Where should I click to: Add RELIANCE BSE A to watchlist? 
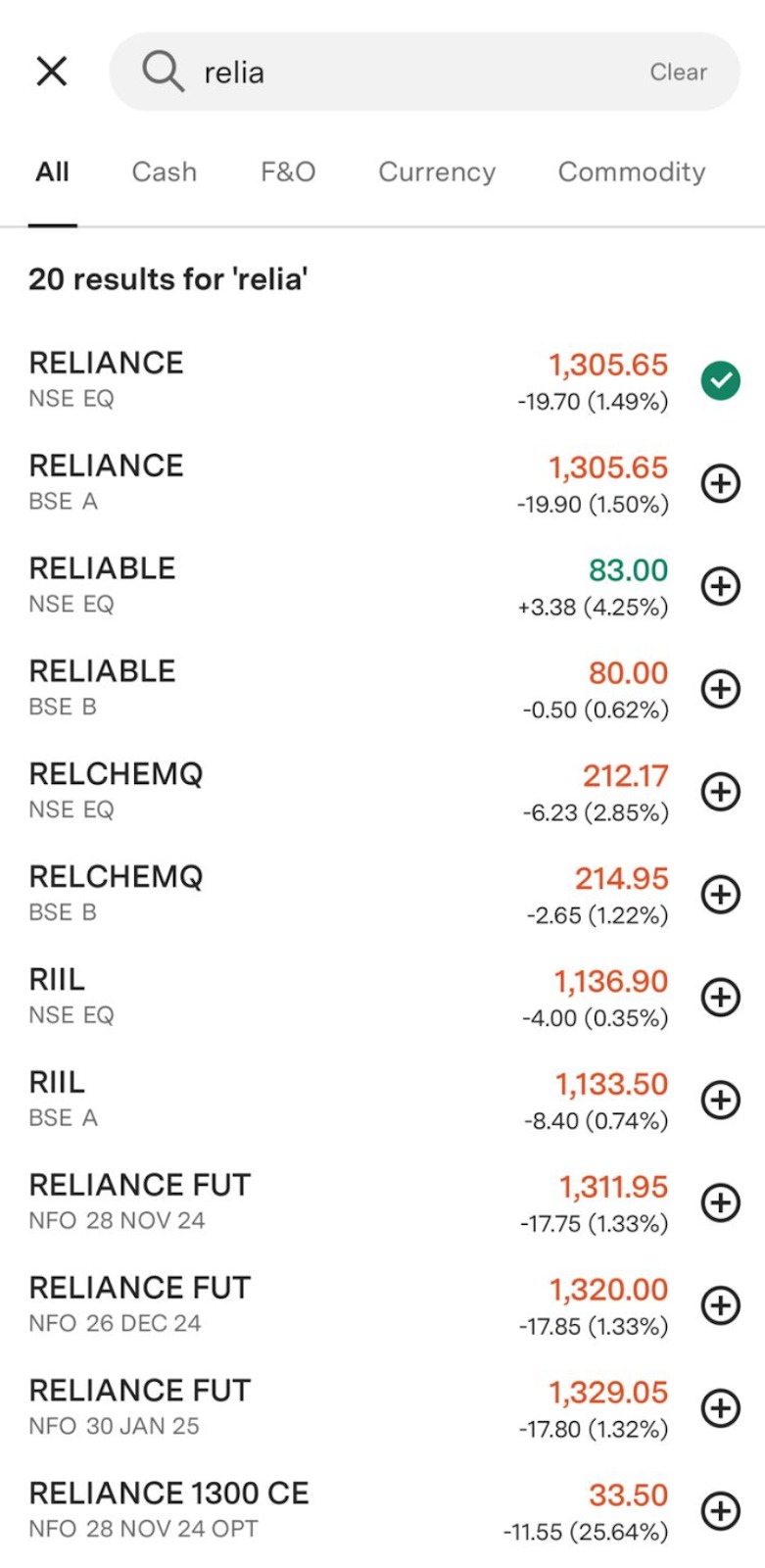point(721,483)
